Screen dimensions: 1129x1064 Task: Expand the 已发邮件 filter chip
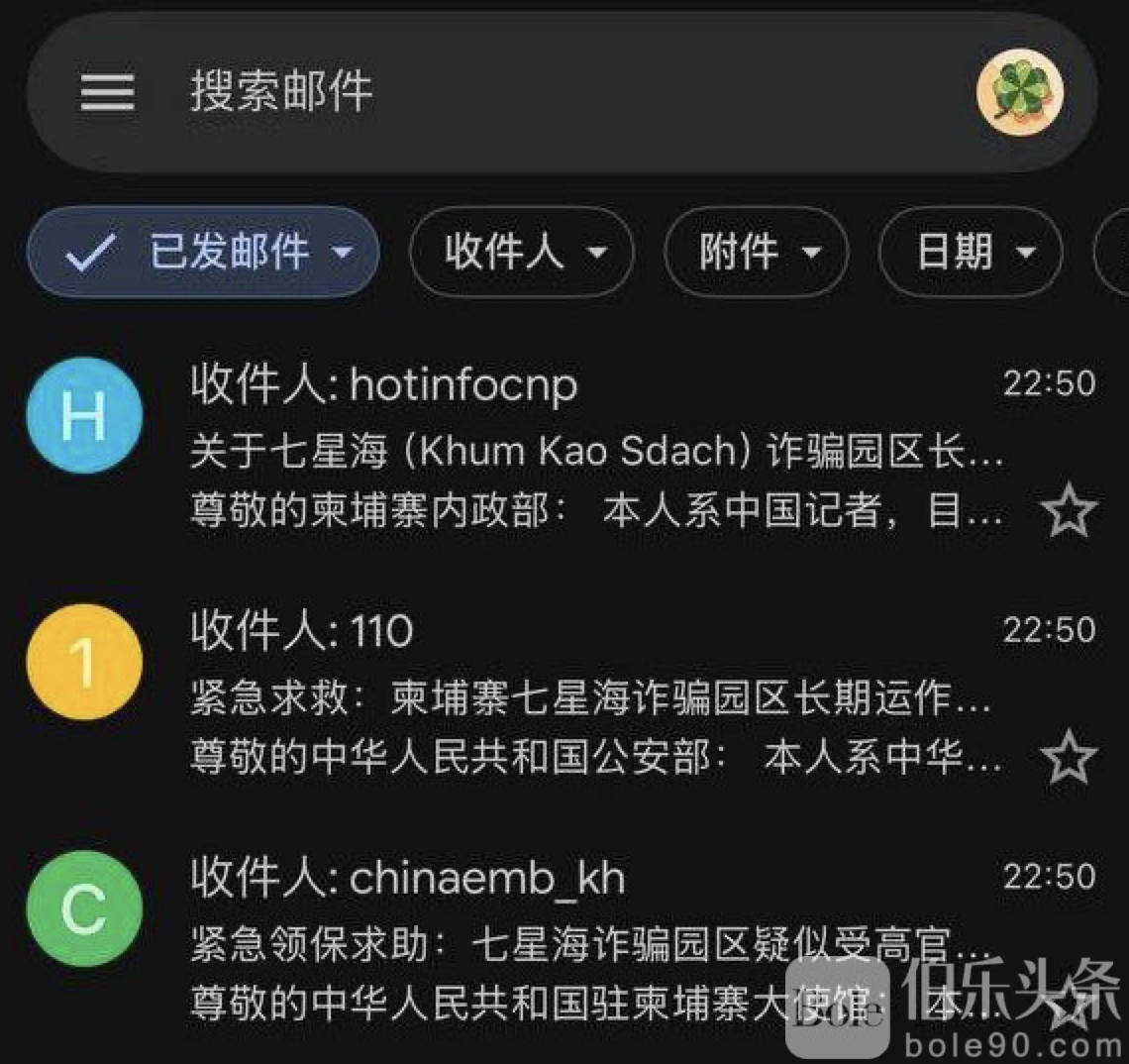(204, 253)
